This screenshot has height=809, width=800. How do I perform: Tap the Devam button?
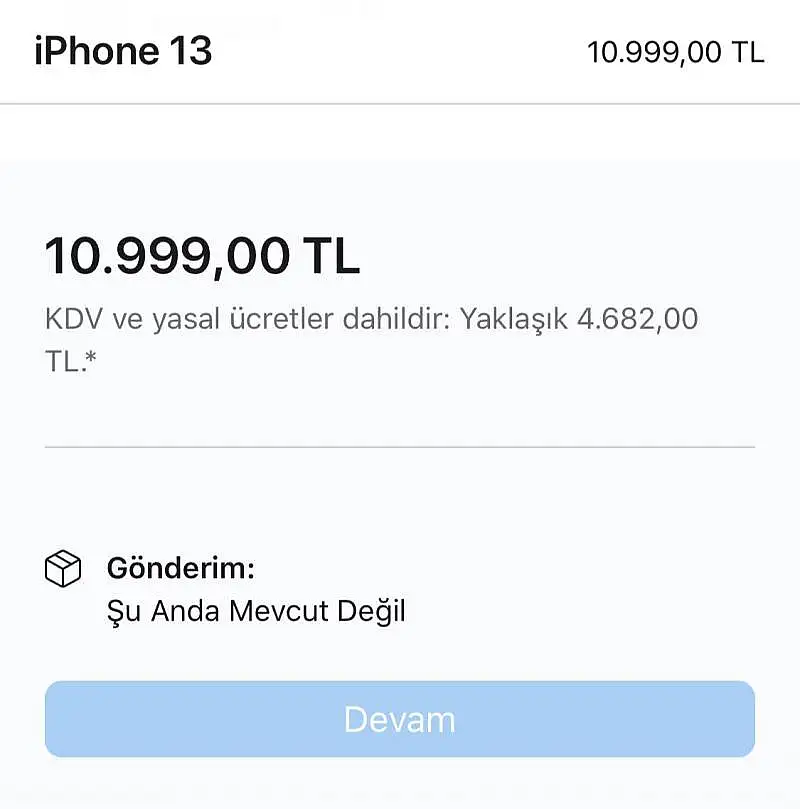(x=399, y=719)
